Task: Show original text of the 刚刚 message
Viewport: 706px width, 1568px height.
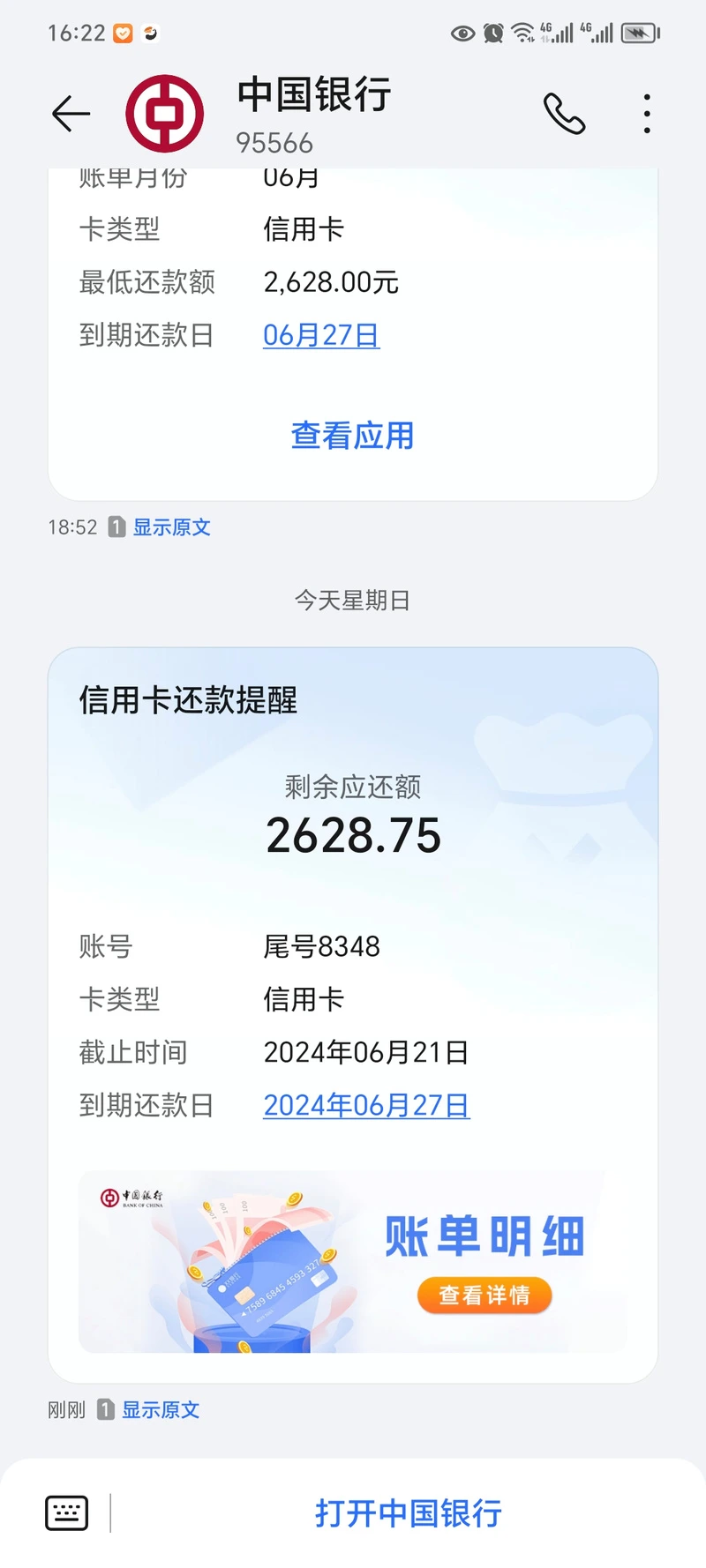Action: tap(160, 1410)
